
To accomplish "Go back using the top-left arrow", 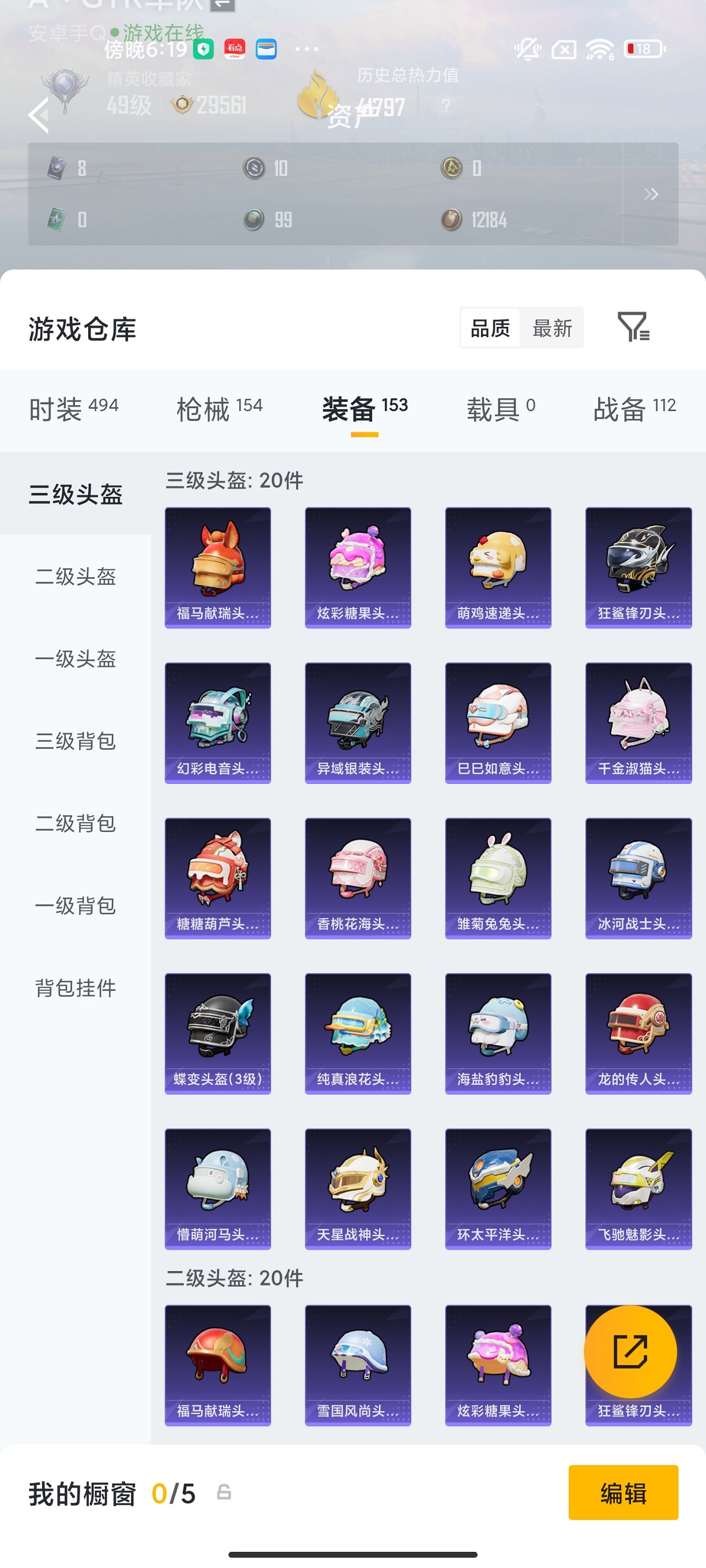I will click(x=39, y=116).
